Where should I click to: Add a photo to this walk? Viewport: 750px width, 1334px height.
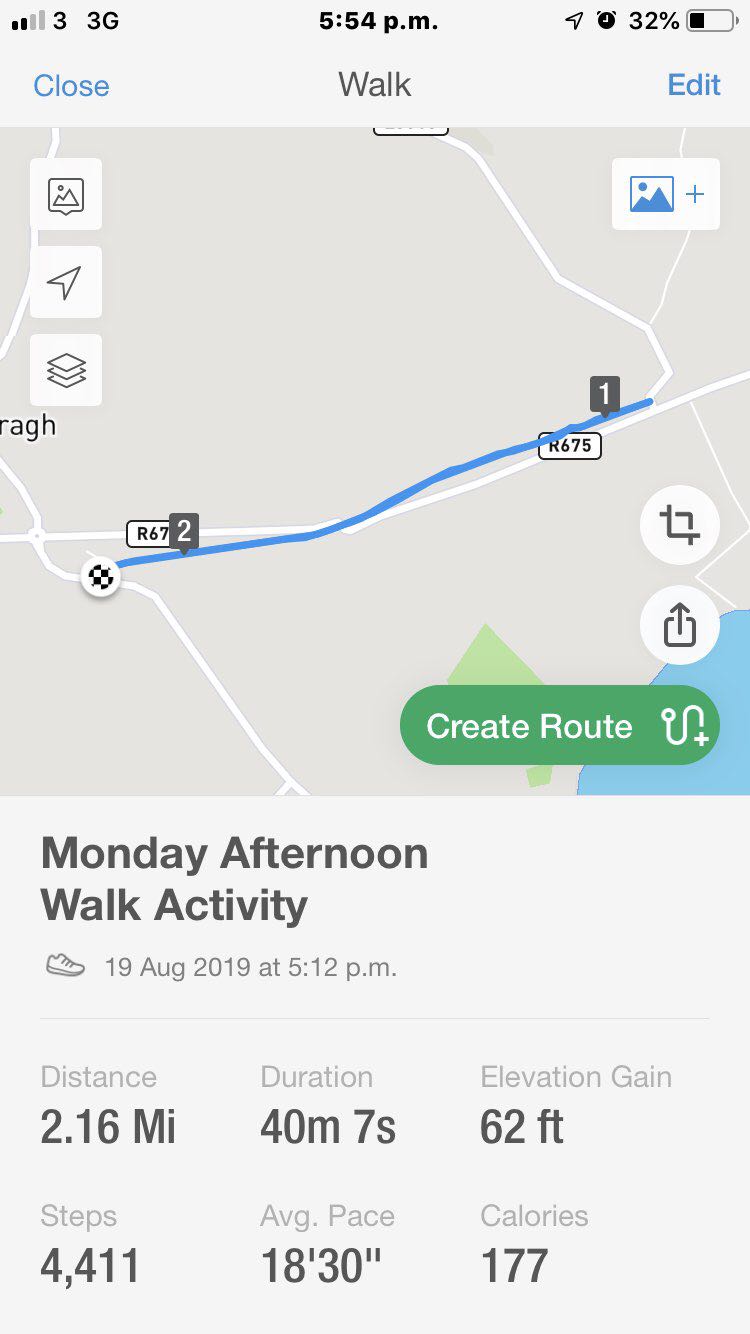(666, 194)
